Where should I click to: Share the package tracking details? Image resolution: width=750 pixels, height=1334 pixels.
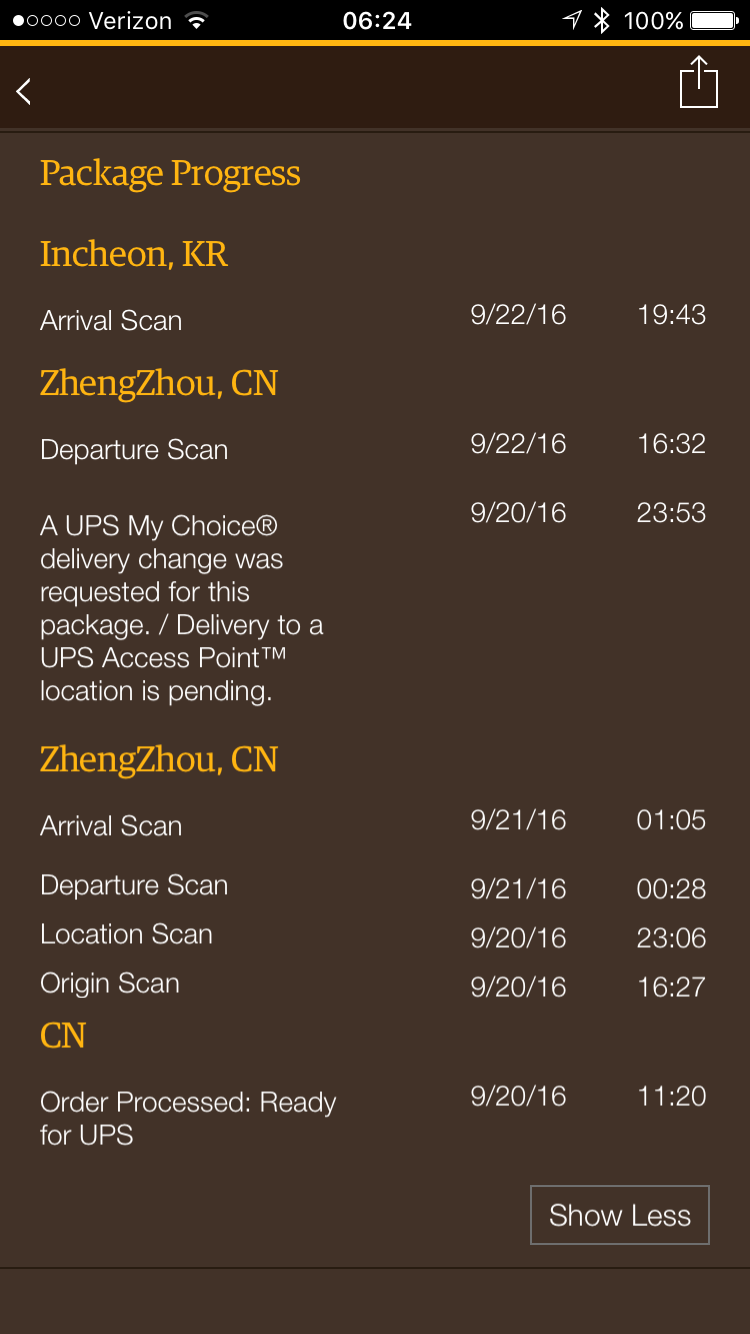[699, 82]
